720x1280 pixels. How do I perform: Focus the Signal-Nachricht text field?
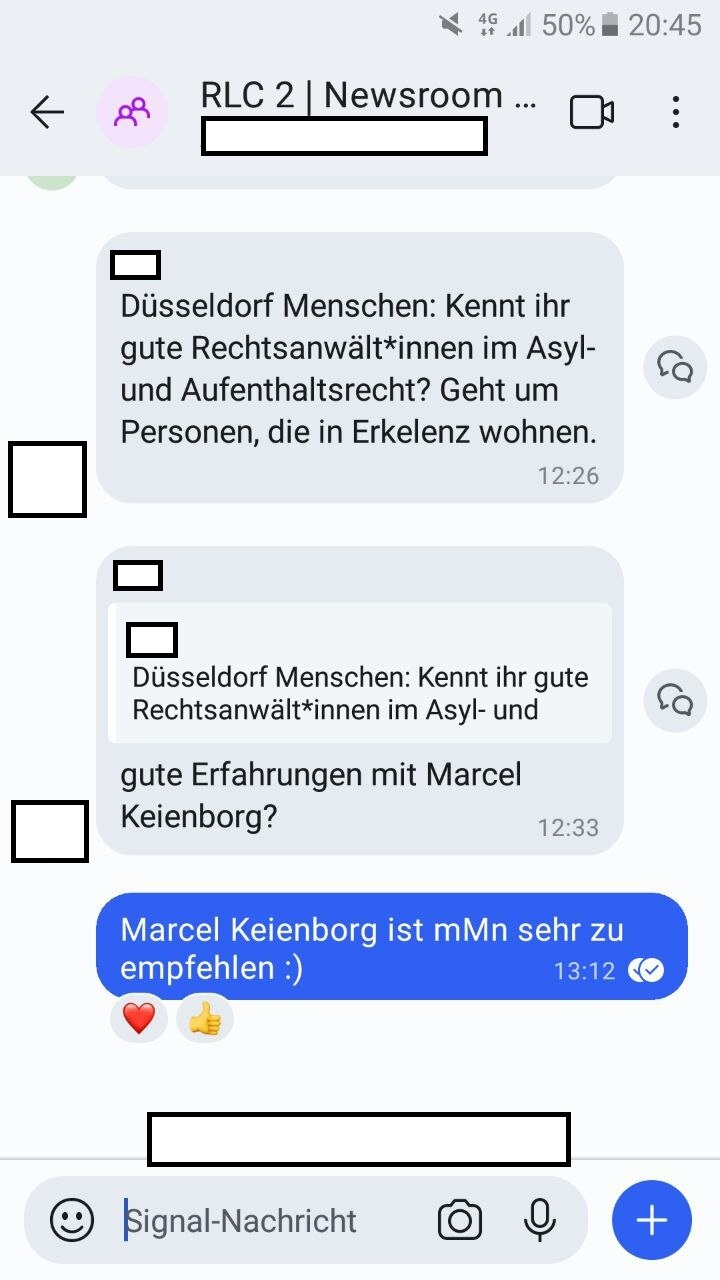click(270, 1220)
